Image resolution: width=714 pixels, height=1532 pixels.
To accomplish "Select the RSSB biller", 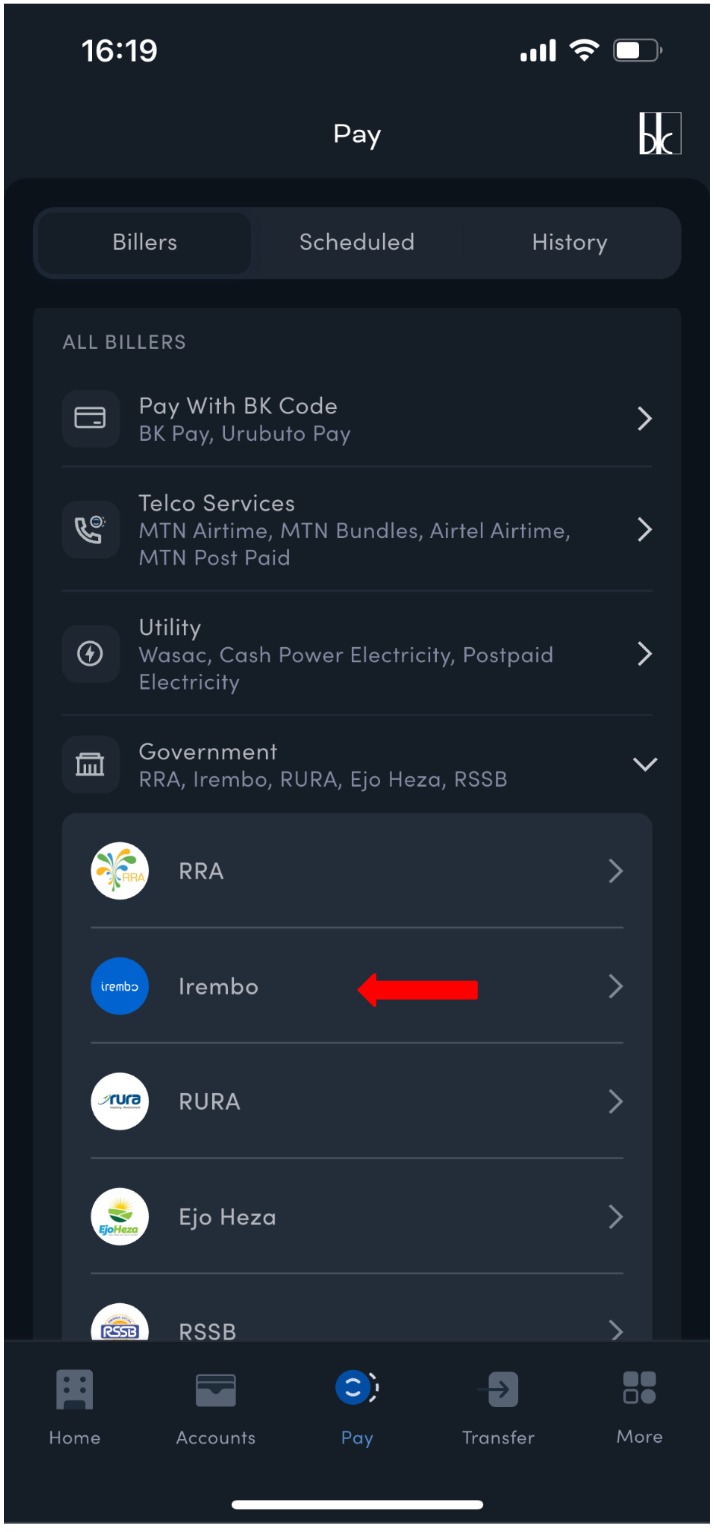I will tap(356, 1326).
